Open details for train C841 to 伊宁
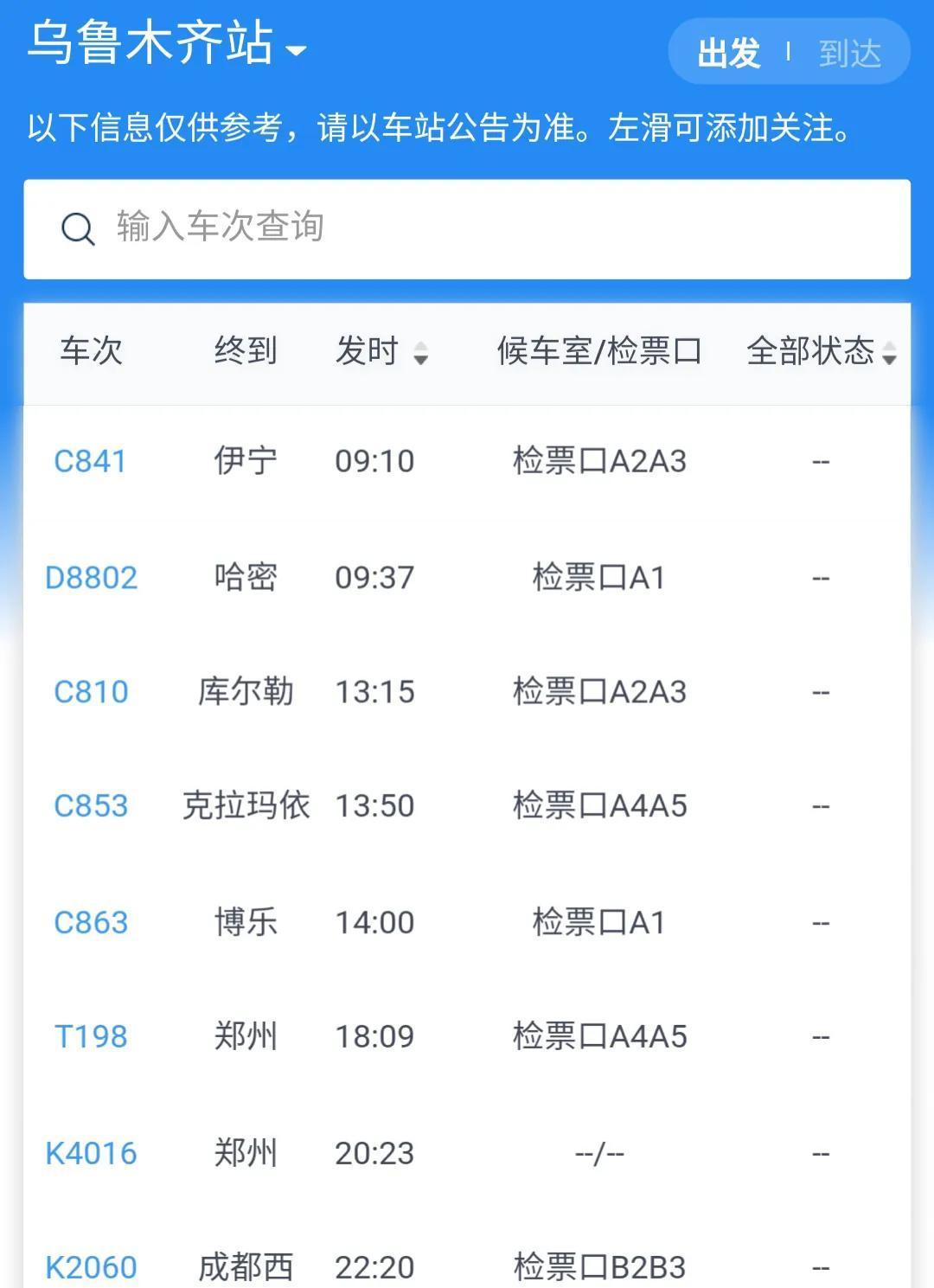This screenshot has width=934, height=1288. (91, 461)
